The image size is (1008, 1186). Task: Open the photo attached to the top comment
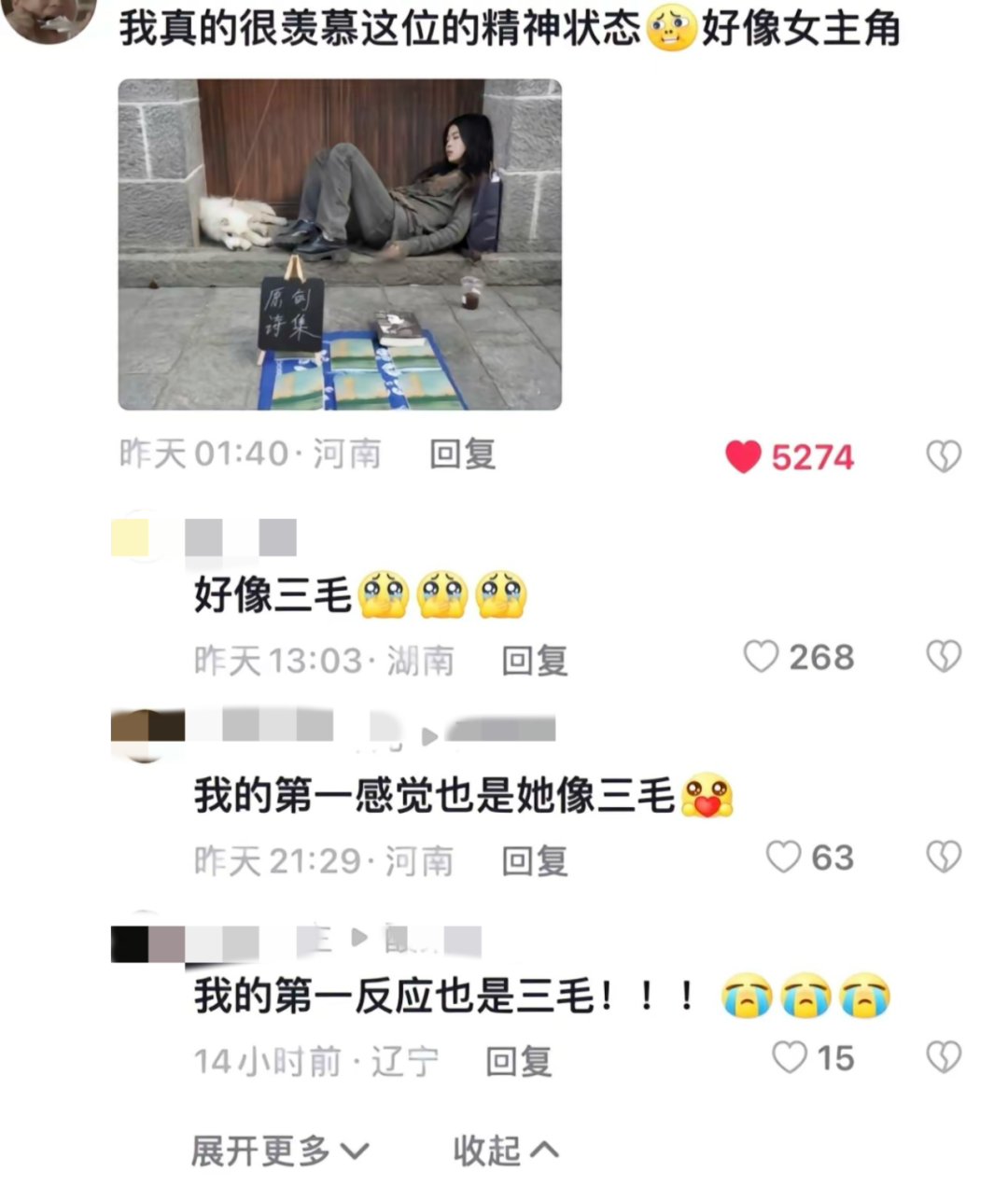point(340,244)
